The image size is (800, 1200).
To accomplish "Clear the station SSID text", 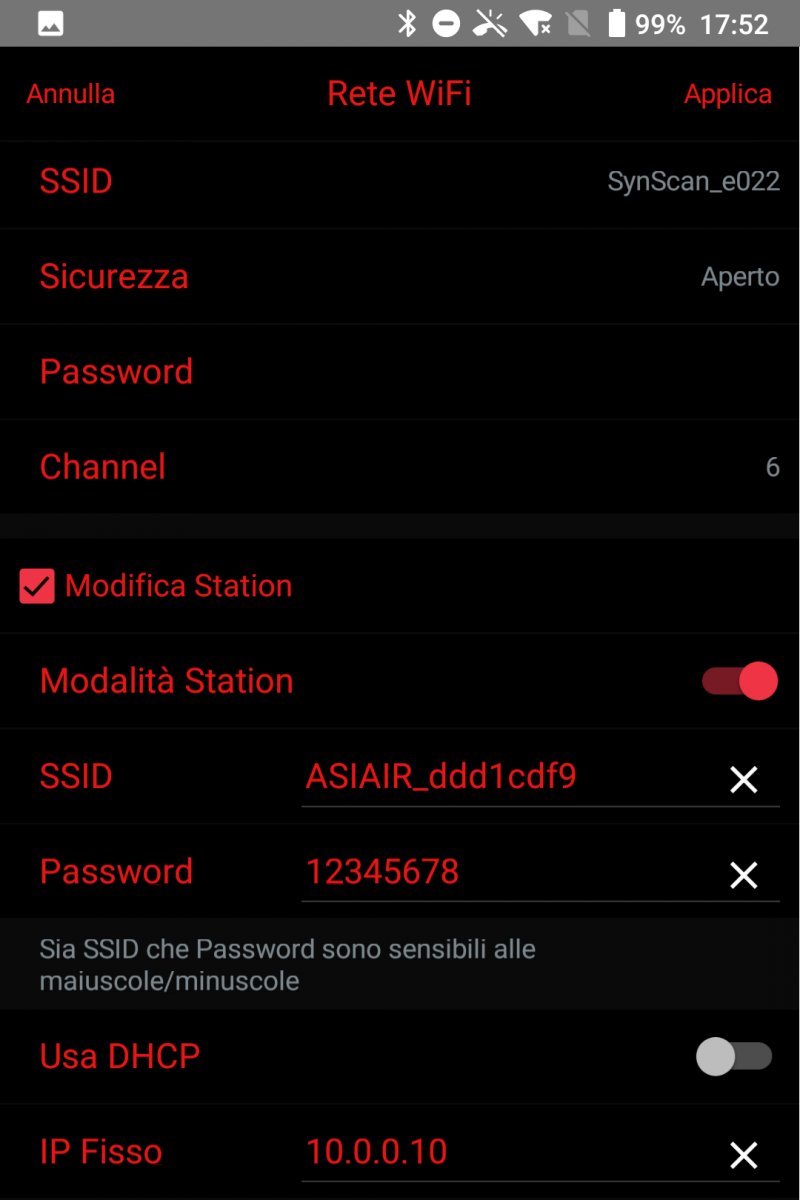I will pyautogui.click(x=744, y=780).
